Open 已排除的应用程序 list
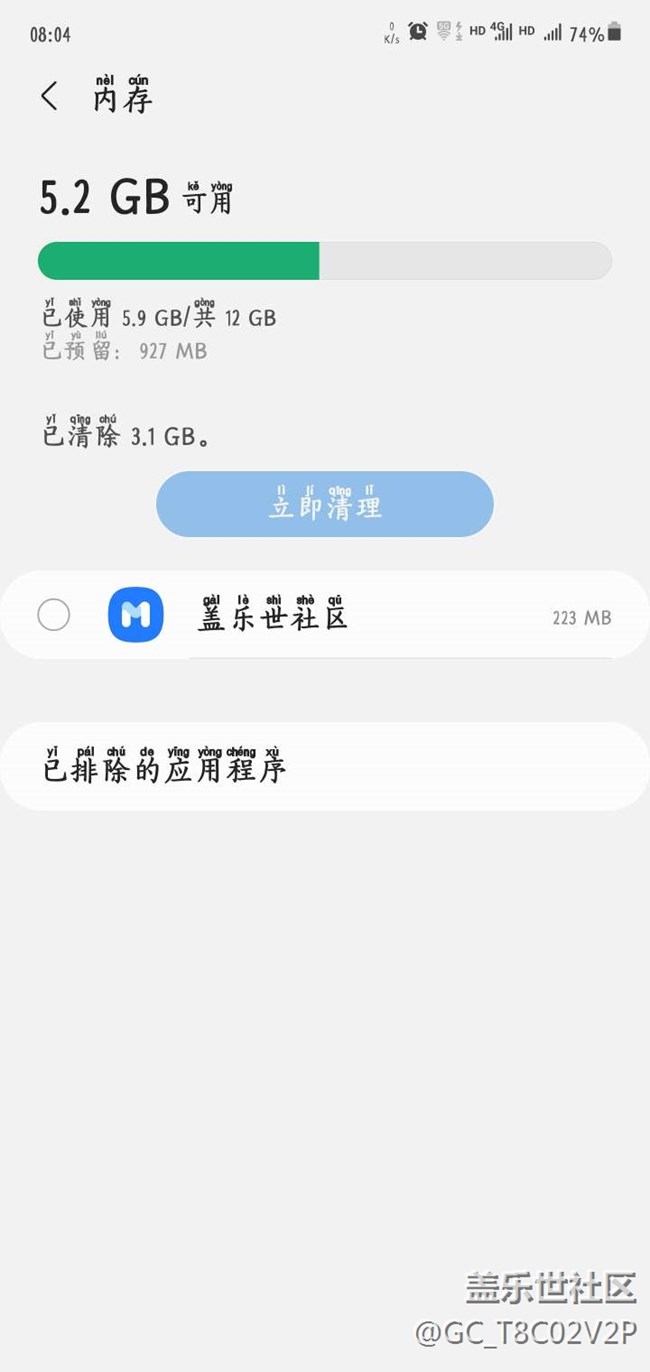The height and width of the screenshot is (1372, 650). click(x=324, y=767)
